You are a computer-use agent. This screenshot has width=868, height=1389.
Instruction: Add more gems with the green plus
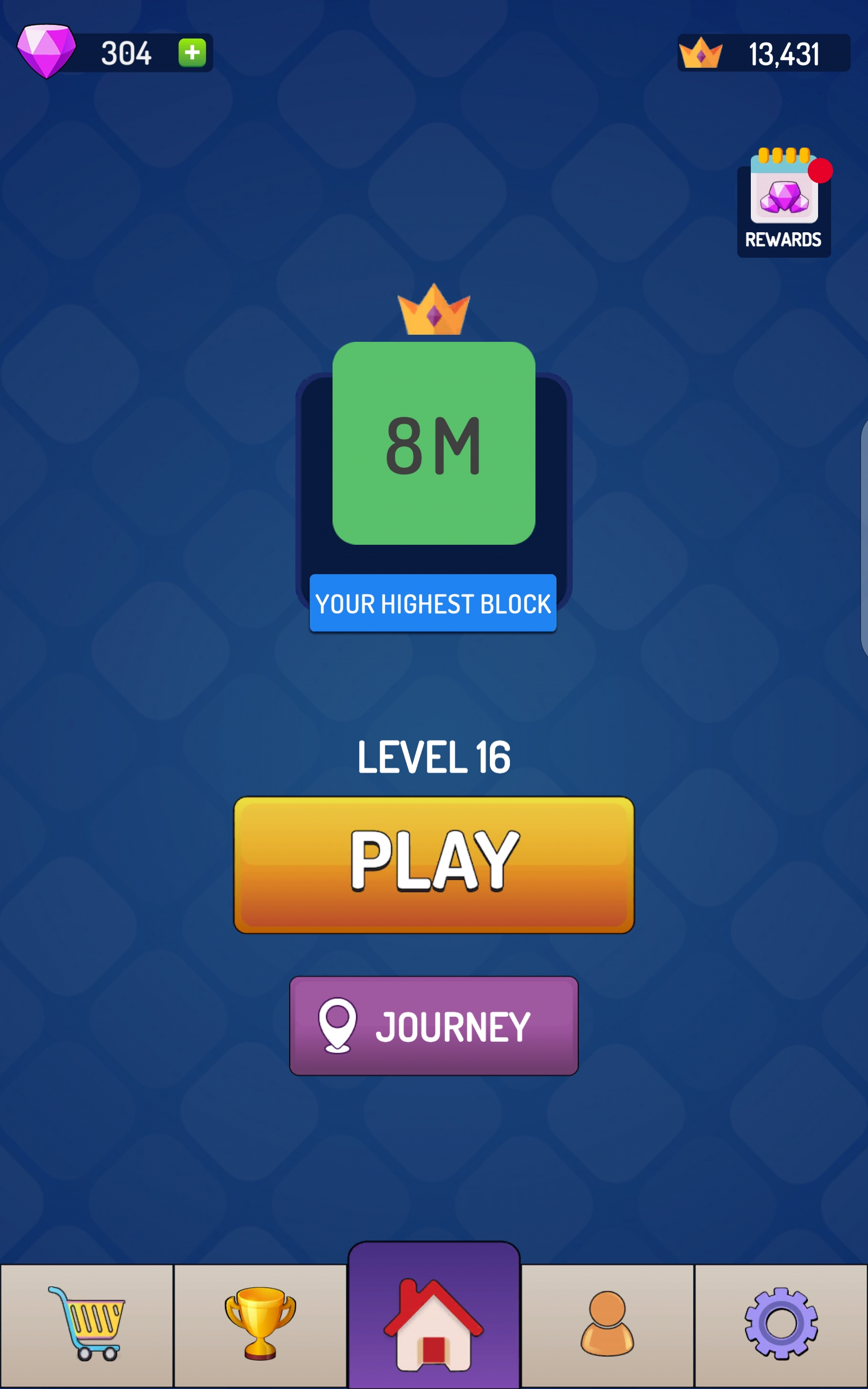pos(192,53)
